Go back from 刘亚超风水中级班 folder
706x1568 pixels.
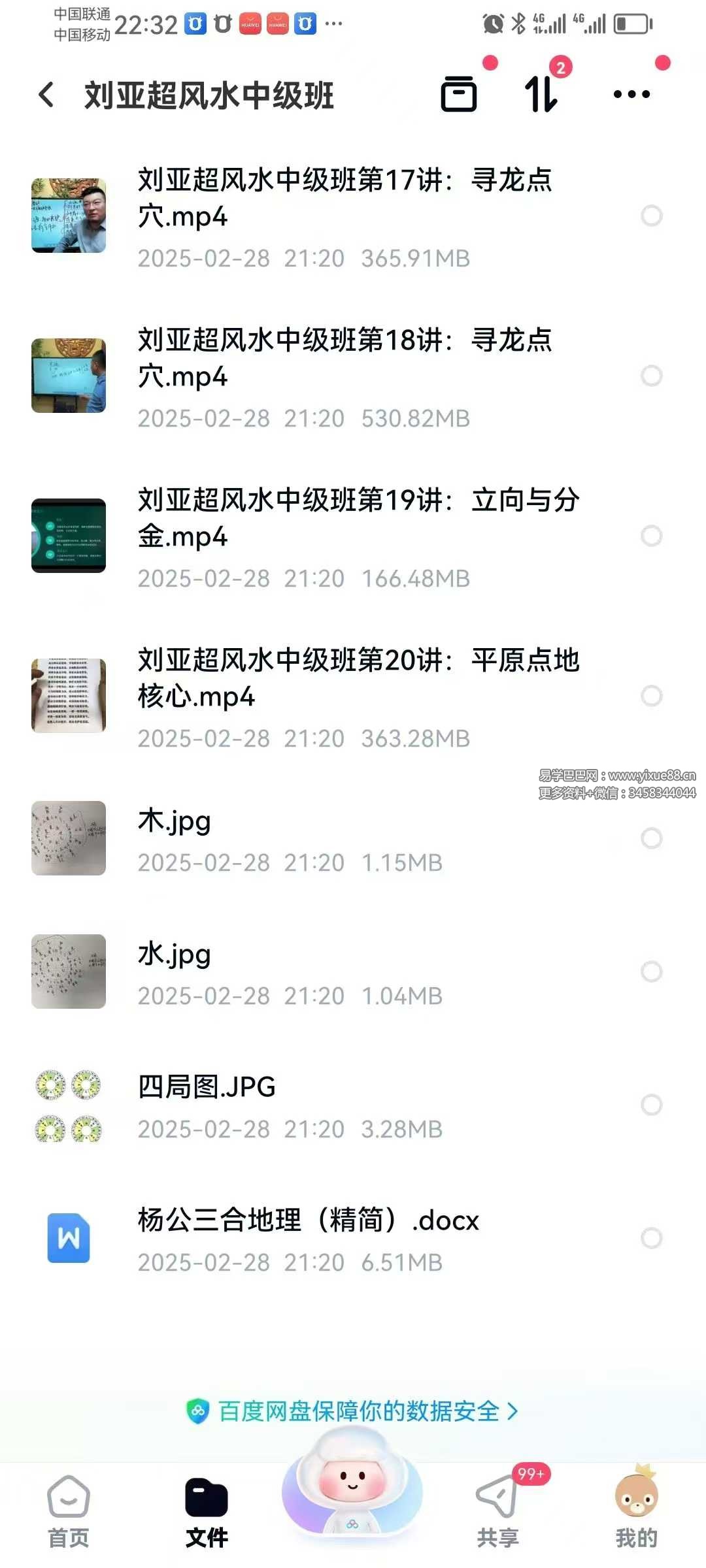[46, 95]
